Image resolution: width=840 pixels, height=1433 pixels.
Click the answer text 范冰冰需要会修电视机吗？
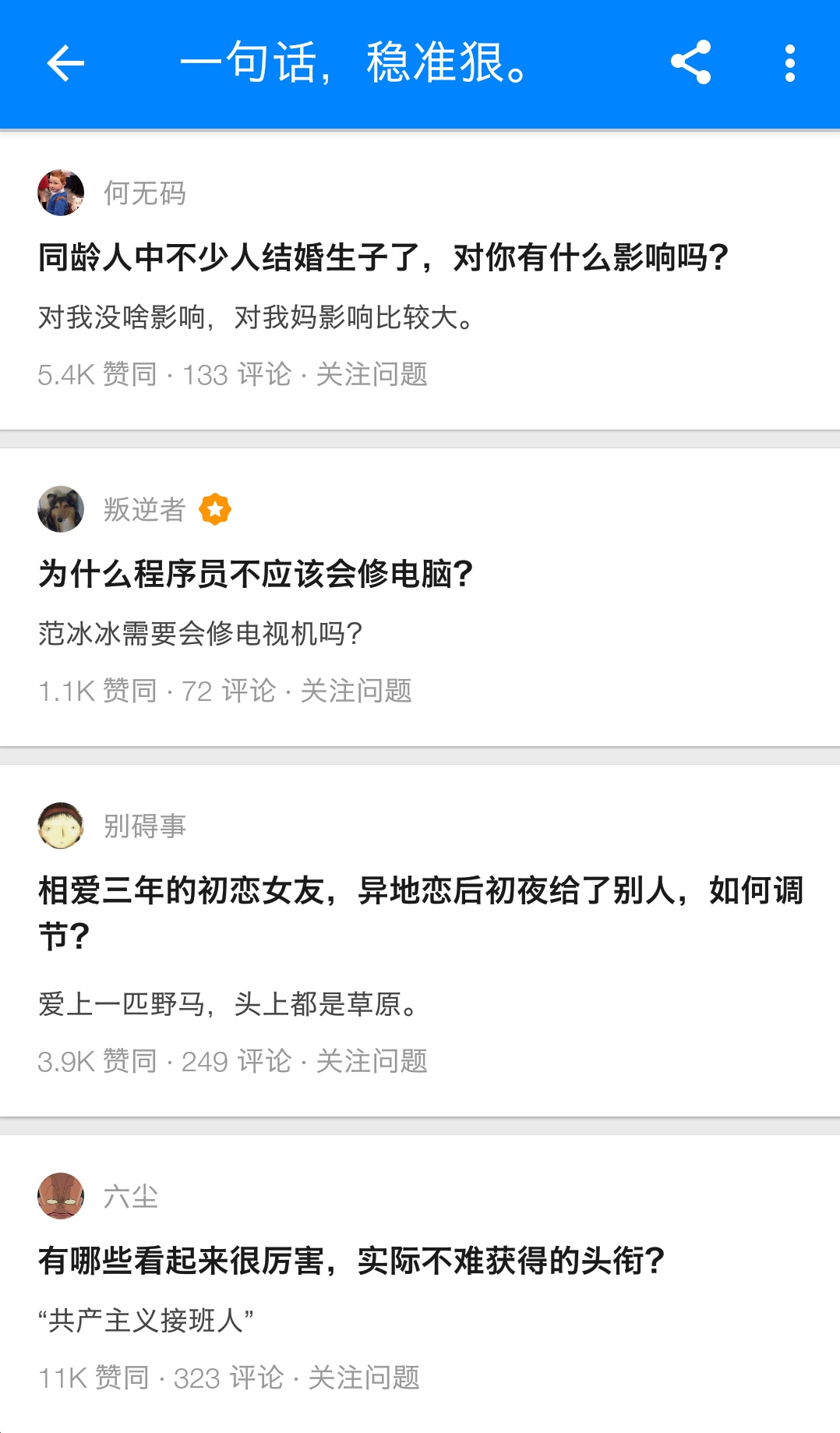click(x=200, y=632)
